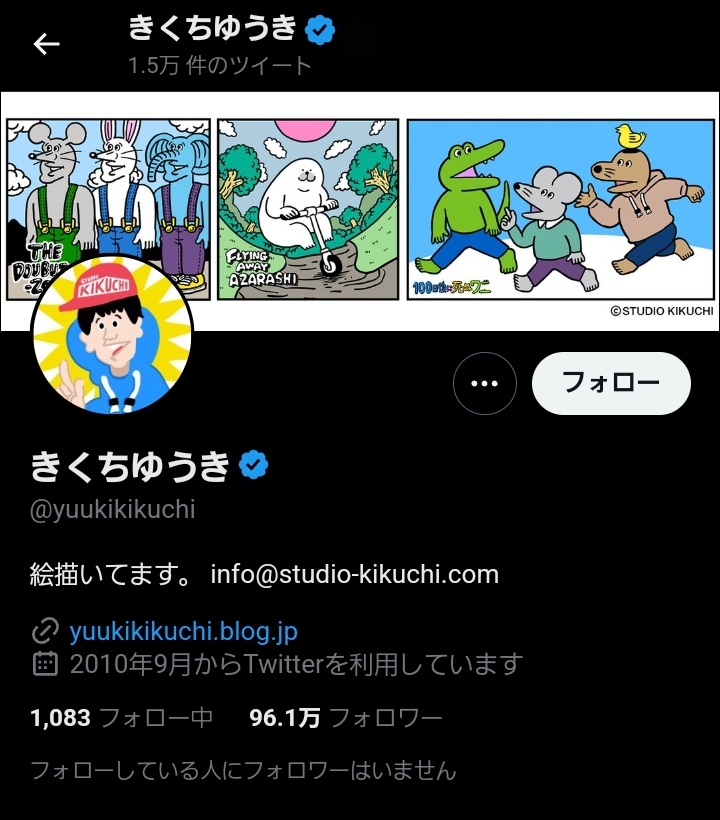Follow きくちゆうき with the フォロー button

[x=611, y=383]
